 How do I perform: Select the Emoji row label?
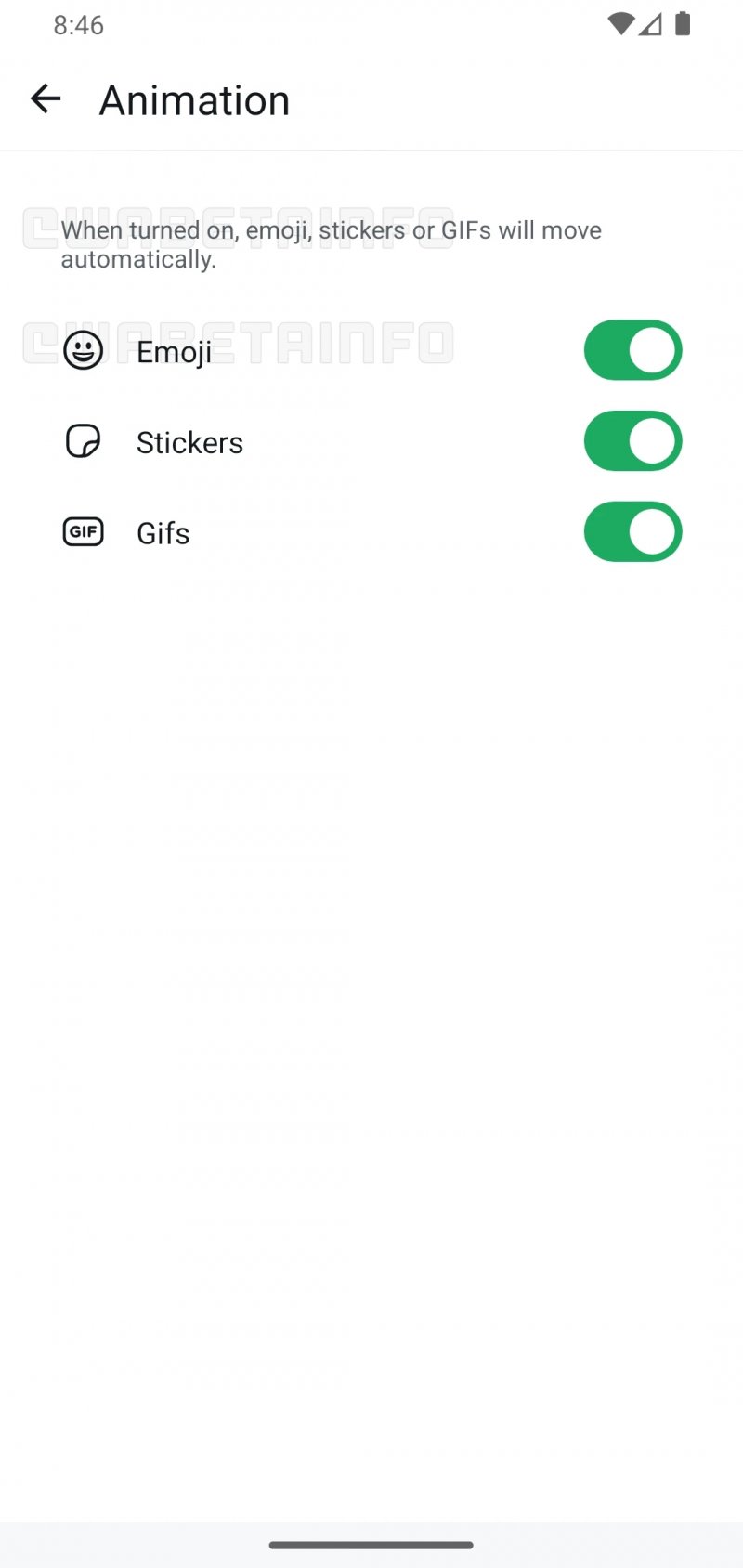point(174,351)
